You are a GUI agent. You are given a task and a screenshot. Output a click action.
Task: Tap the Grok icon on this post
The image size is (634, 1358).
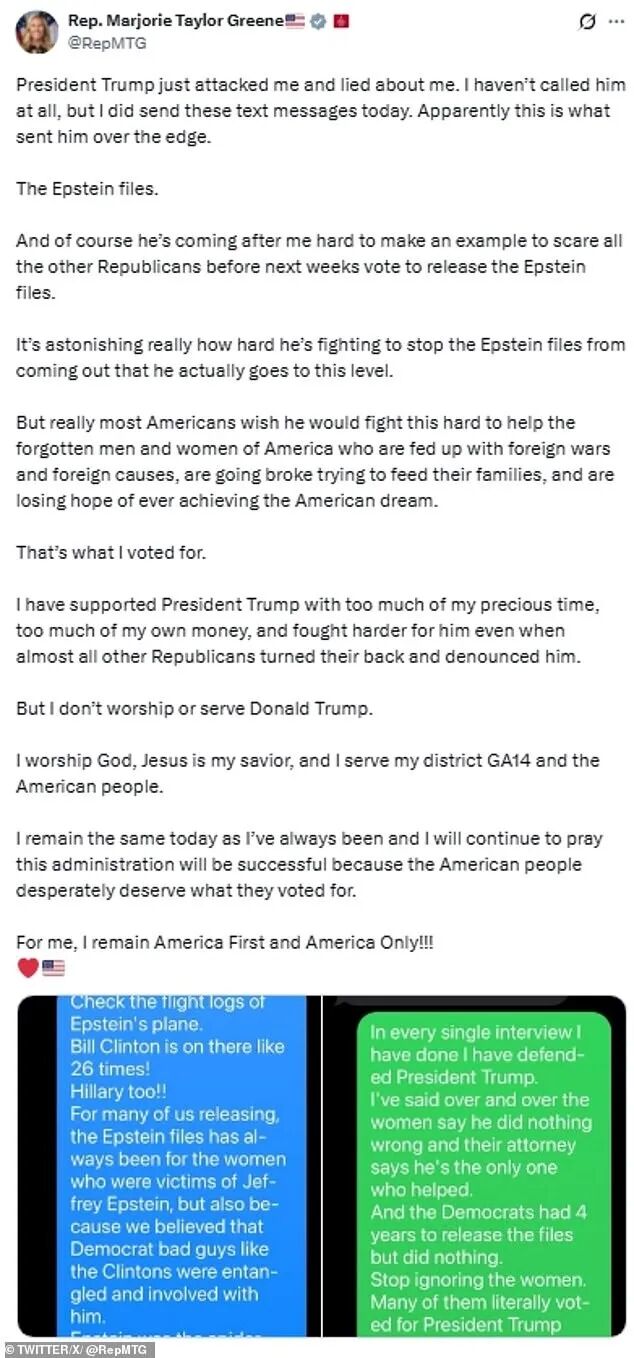588,21
